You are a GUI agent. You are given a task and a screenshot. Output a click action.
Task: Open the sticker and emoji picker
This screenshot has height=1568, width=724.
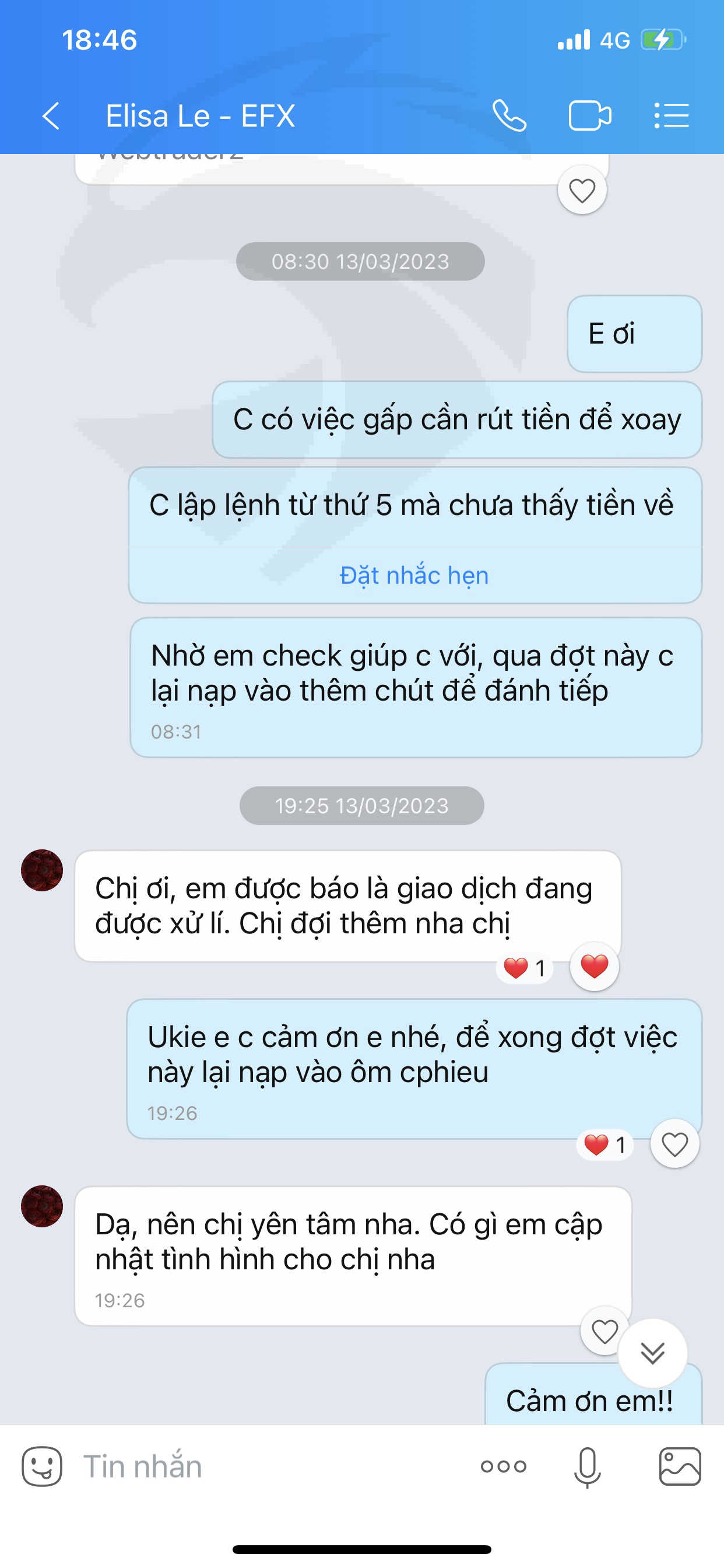tap(42, 1466)
